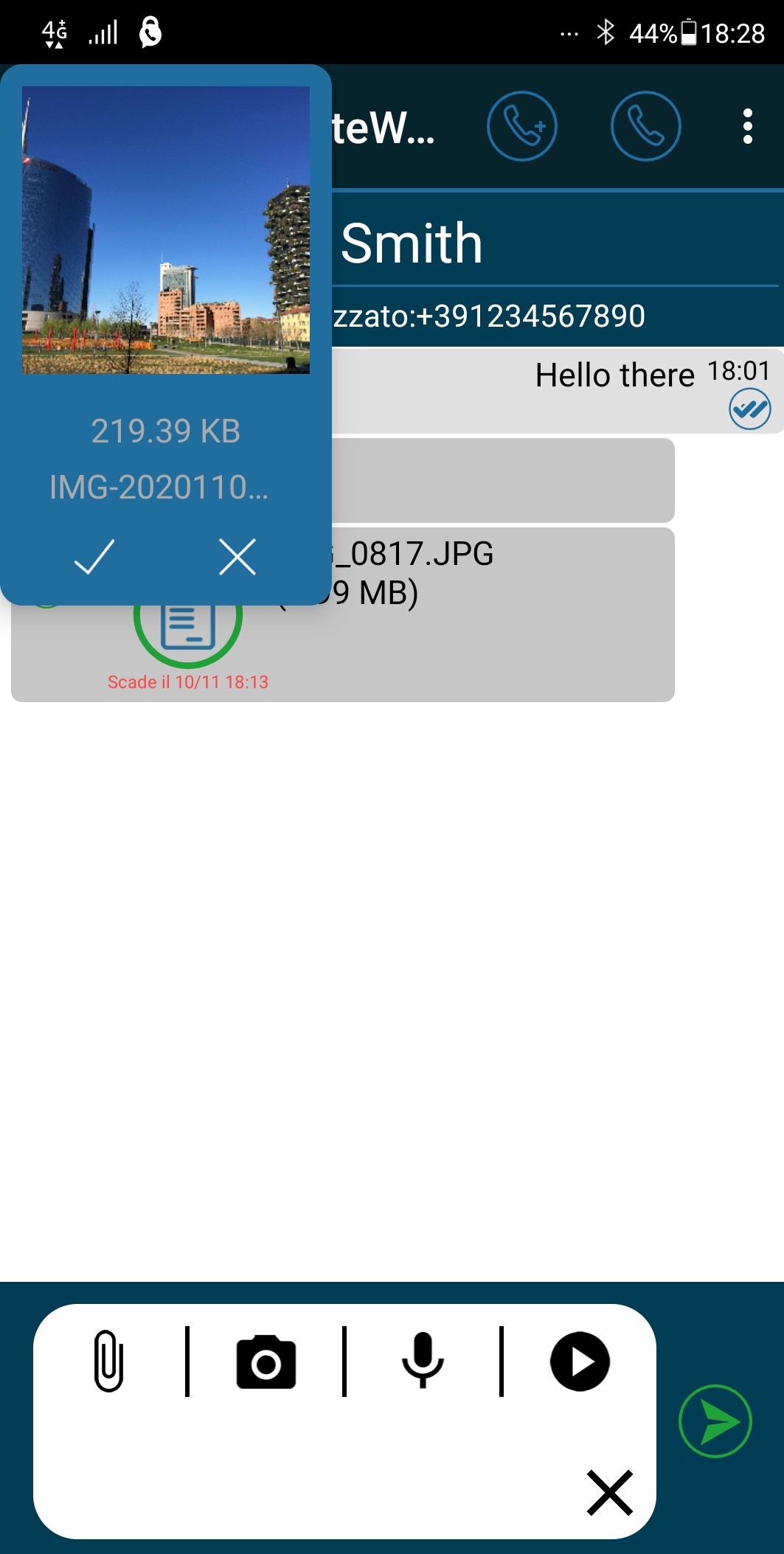Open the IMG-2020110 photo preview

coord(166,230)
